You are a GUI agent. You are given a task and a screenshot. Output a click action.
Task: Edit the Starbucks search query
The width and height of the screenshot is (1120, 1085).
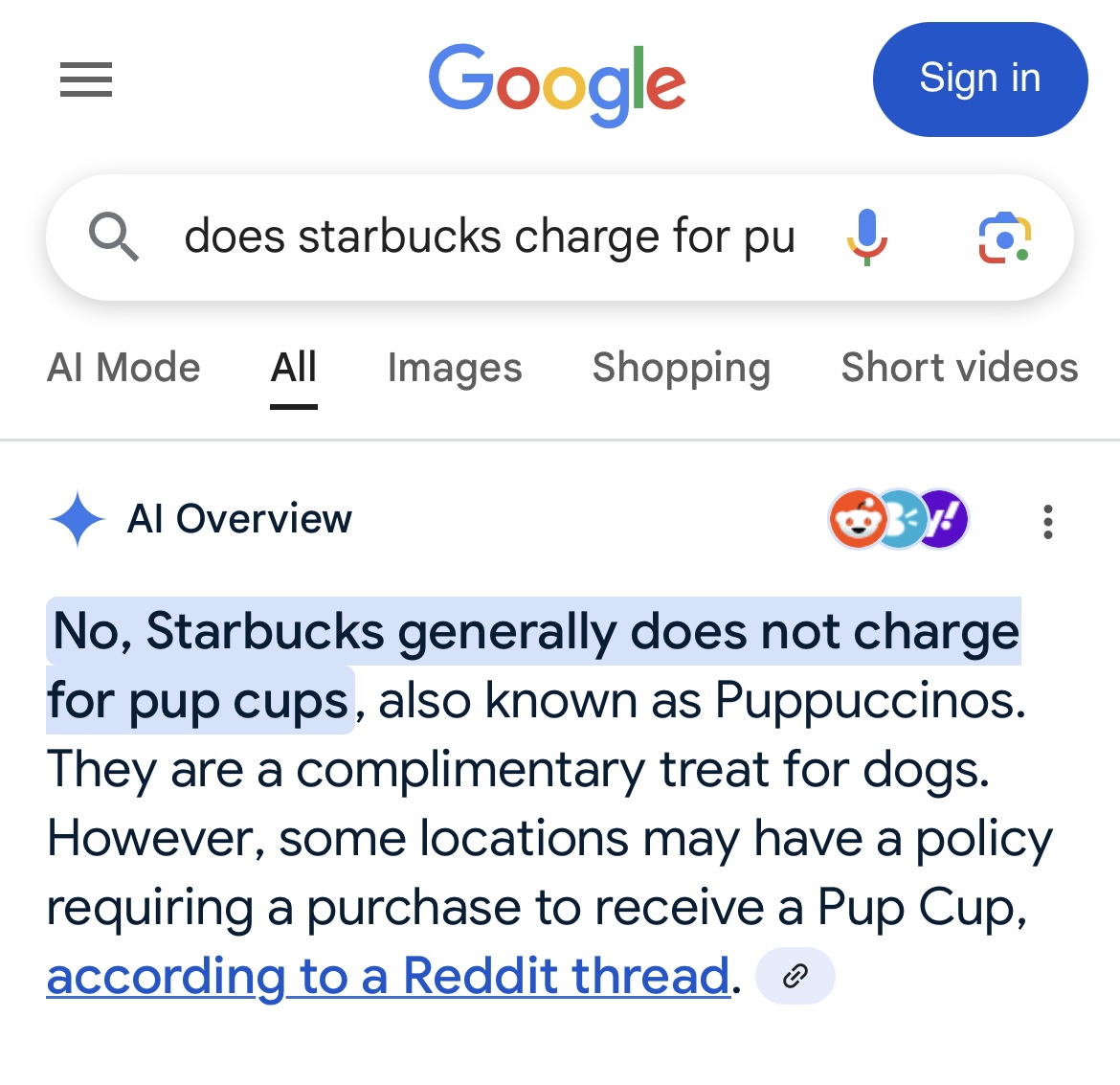pos(488,237)
